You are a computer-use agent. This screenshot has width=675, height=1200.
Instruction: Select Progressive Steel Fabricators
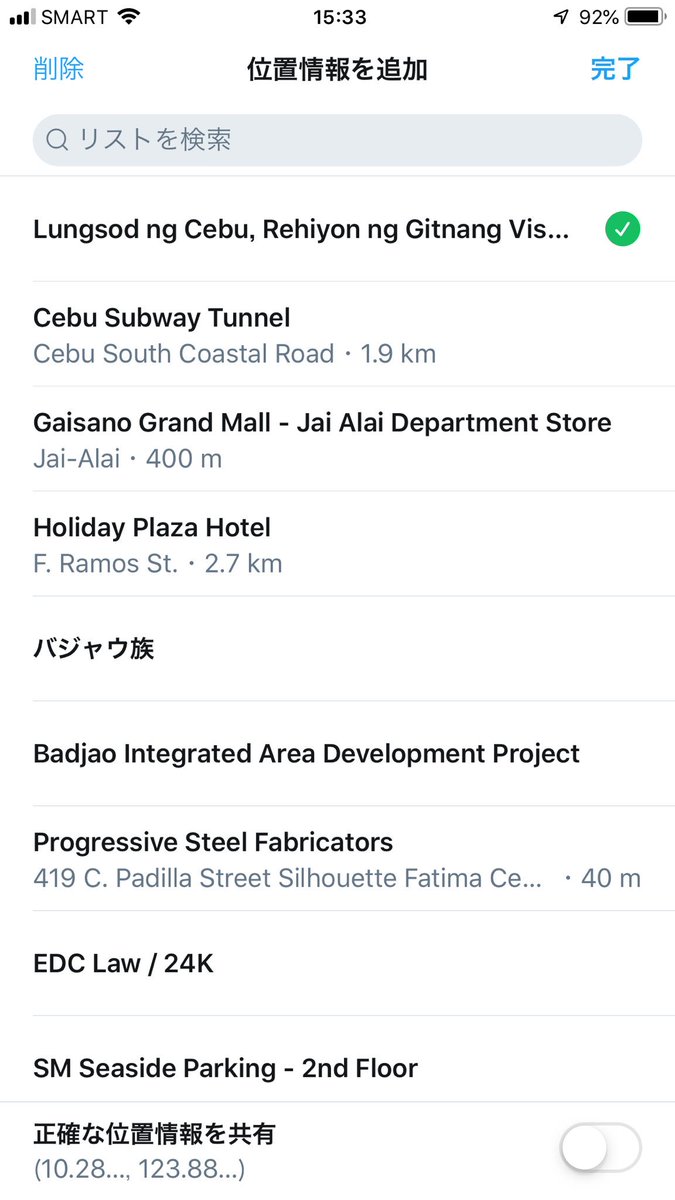coord(337,859)
